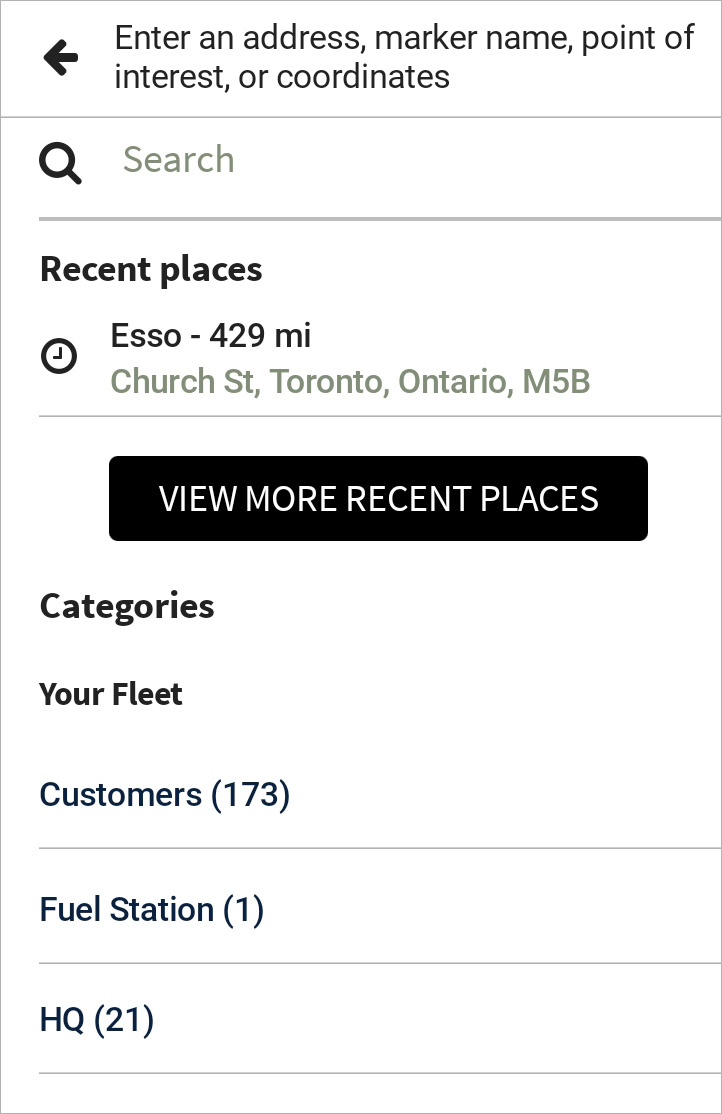The width and height of the screenshot is (722, 1114).
Task: Click the Recent places section header
Action: click(x=150, y=269)
